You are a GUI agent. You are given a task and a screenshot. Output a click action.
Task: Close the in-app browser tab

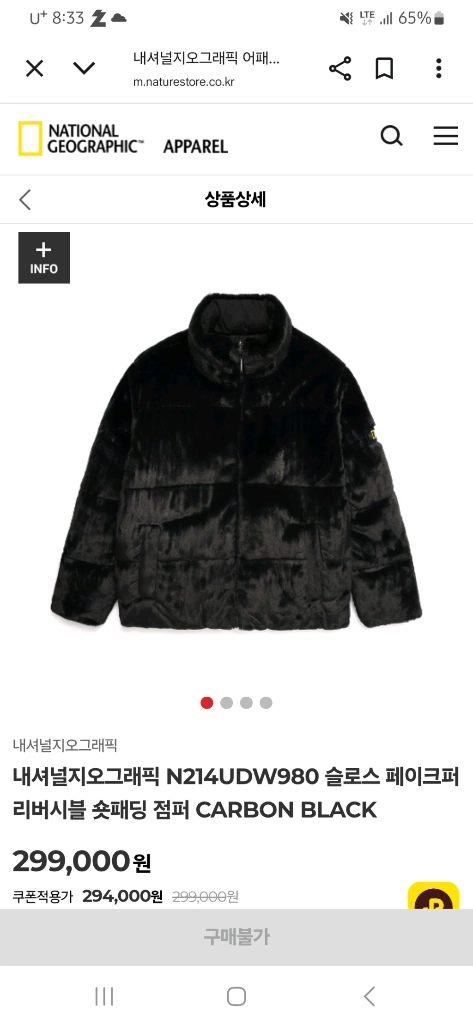pyautogui.click(x=34, y=68)
